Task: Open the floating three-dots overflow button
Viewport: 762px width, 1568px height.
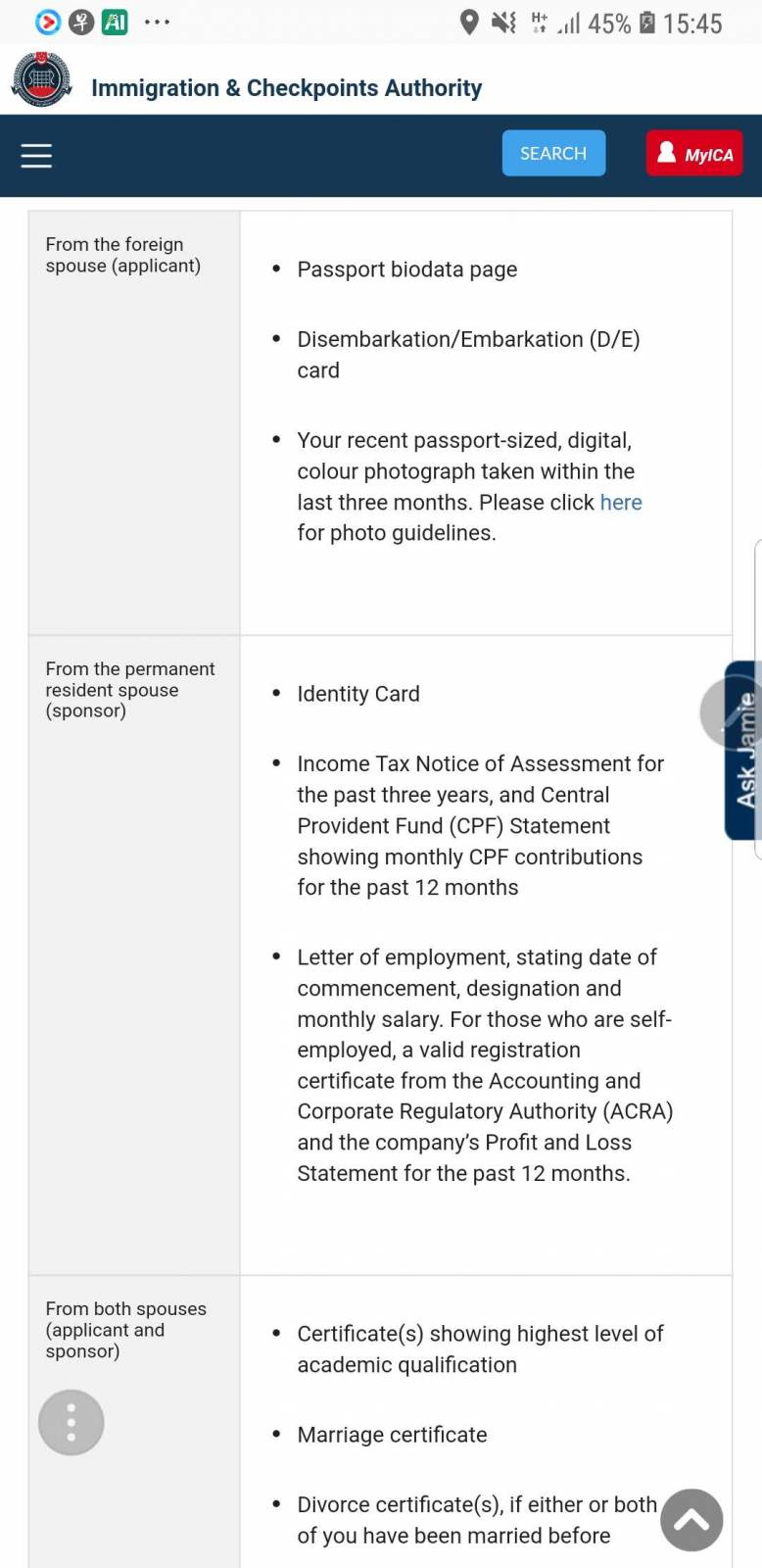Action: coord(71,1422)
